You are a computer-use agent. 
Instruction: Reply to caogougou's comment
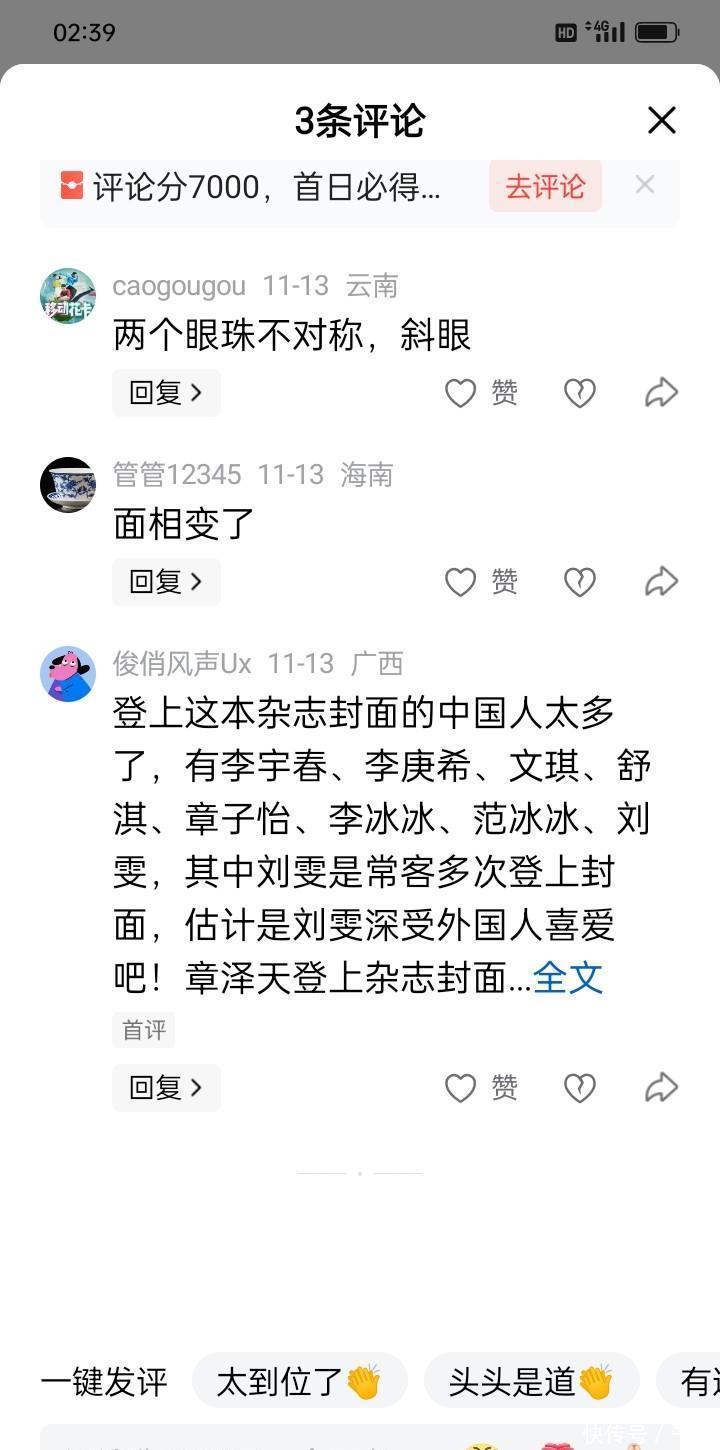click(x=166, y=393)
